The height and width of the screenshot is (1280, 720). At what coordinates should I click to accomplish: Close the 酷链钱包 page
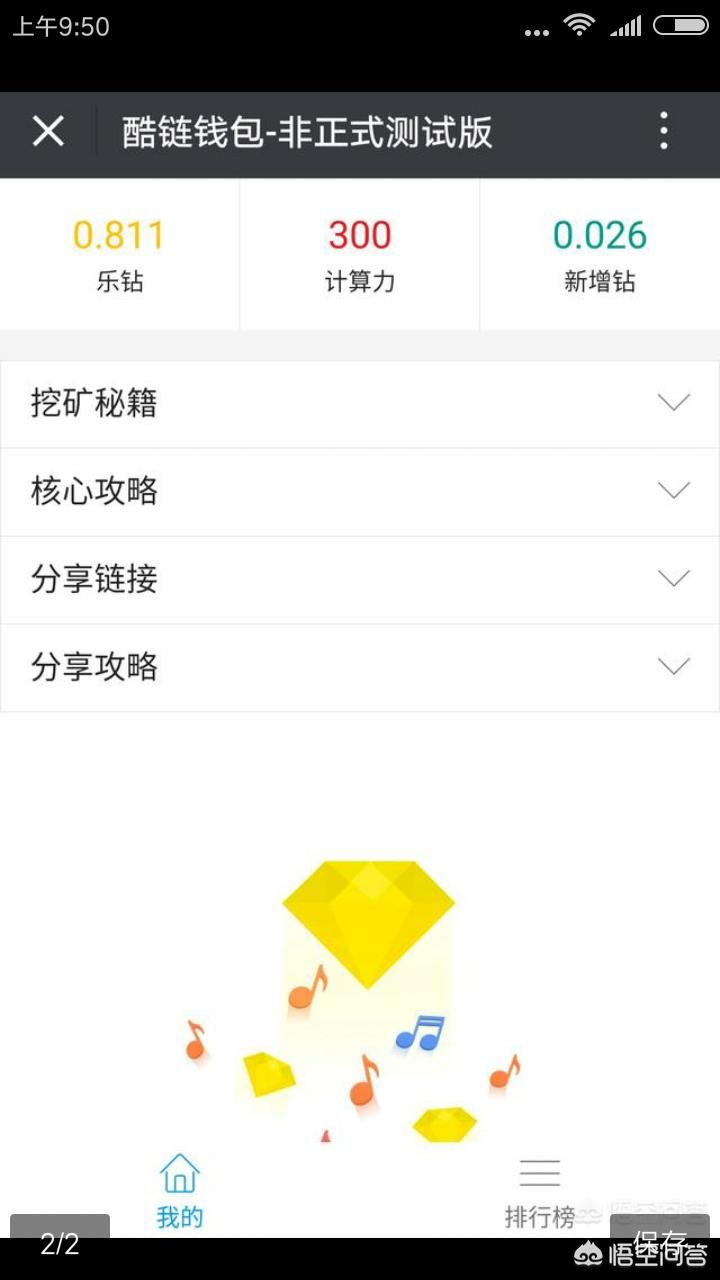pos(48,131)
